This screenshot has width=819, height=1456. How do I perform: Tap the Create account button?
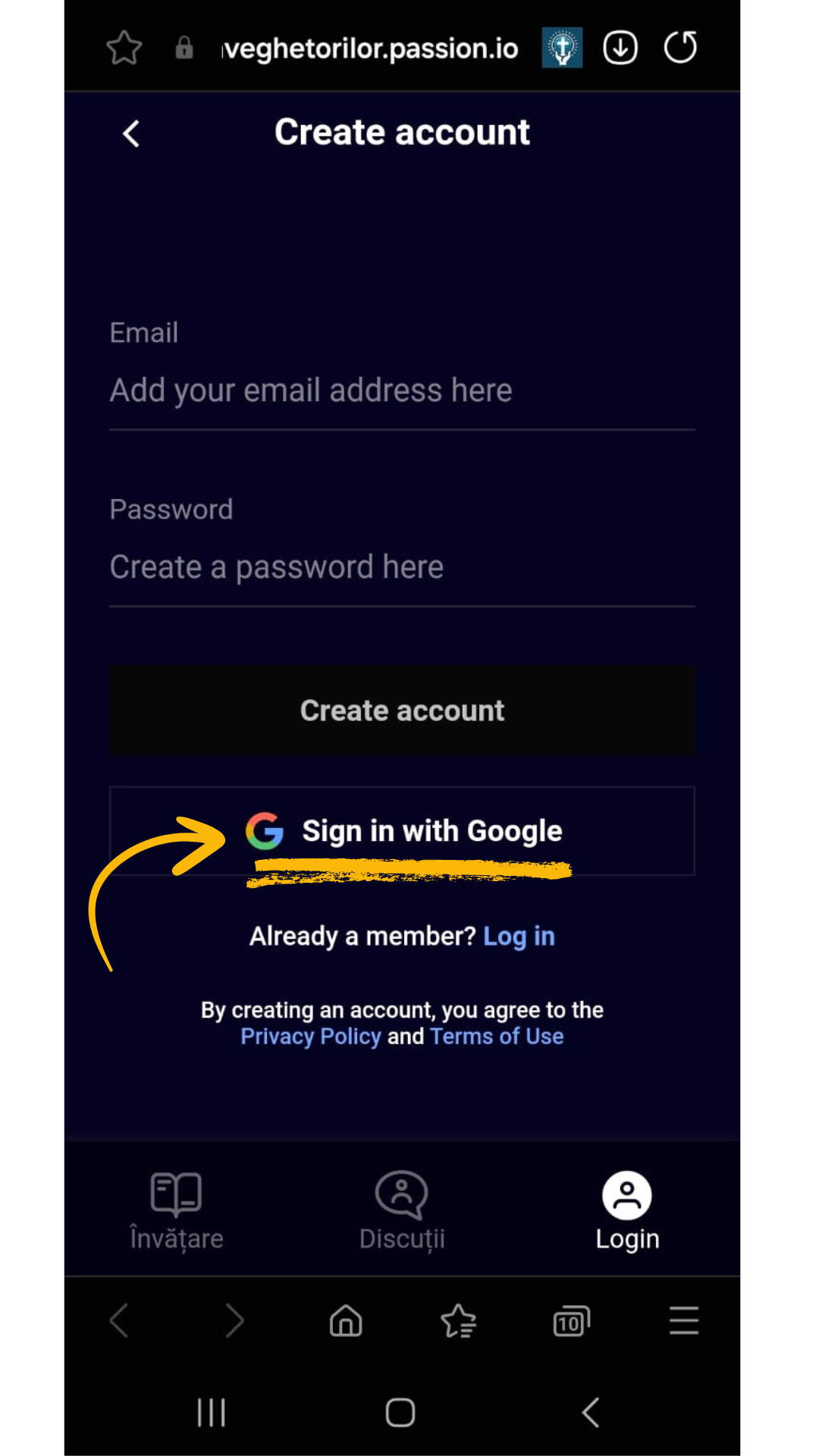coord(402,711)
